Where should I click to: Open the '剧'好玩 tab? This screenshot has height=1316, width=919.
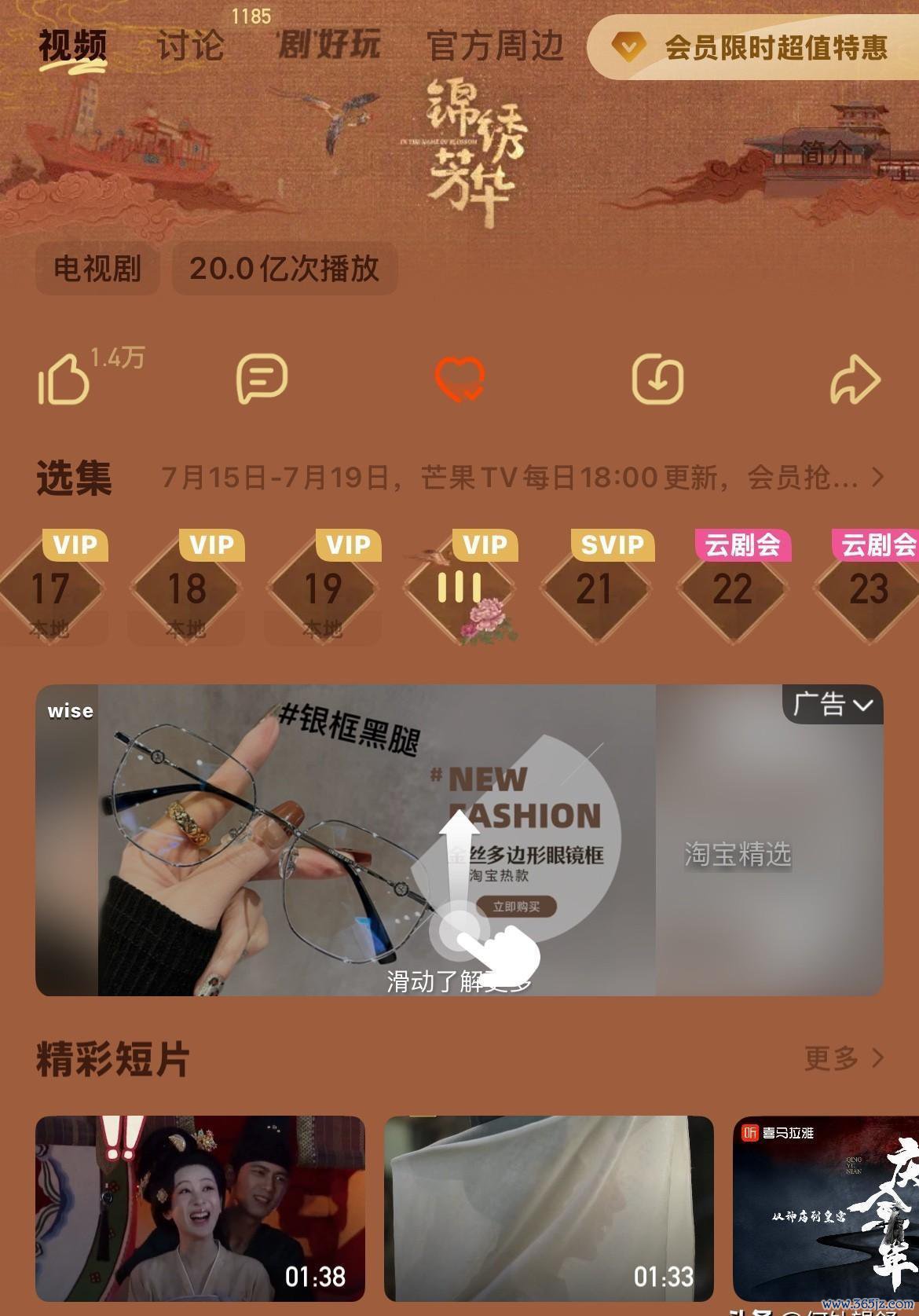[328, 44]
